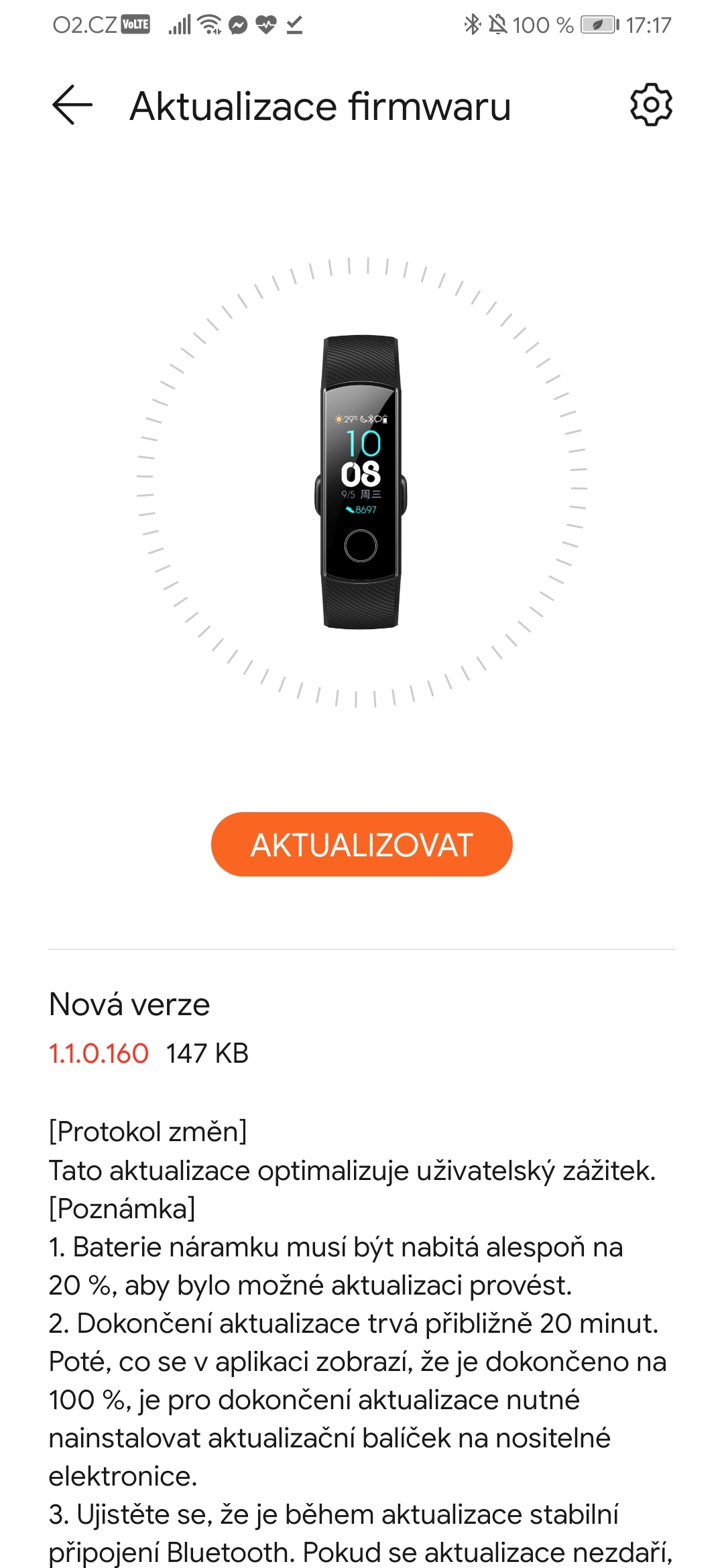Click the power-saving battery icon
Screen dimensions: 724x1568
[599, 25]
